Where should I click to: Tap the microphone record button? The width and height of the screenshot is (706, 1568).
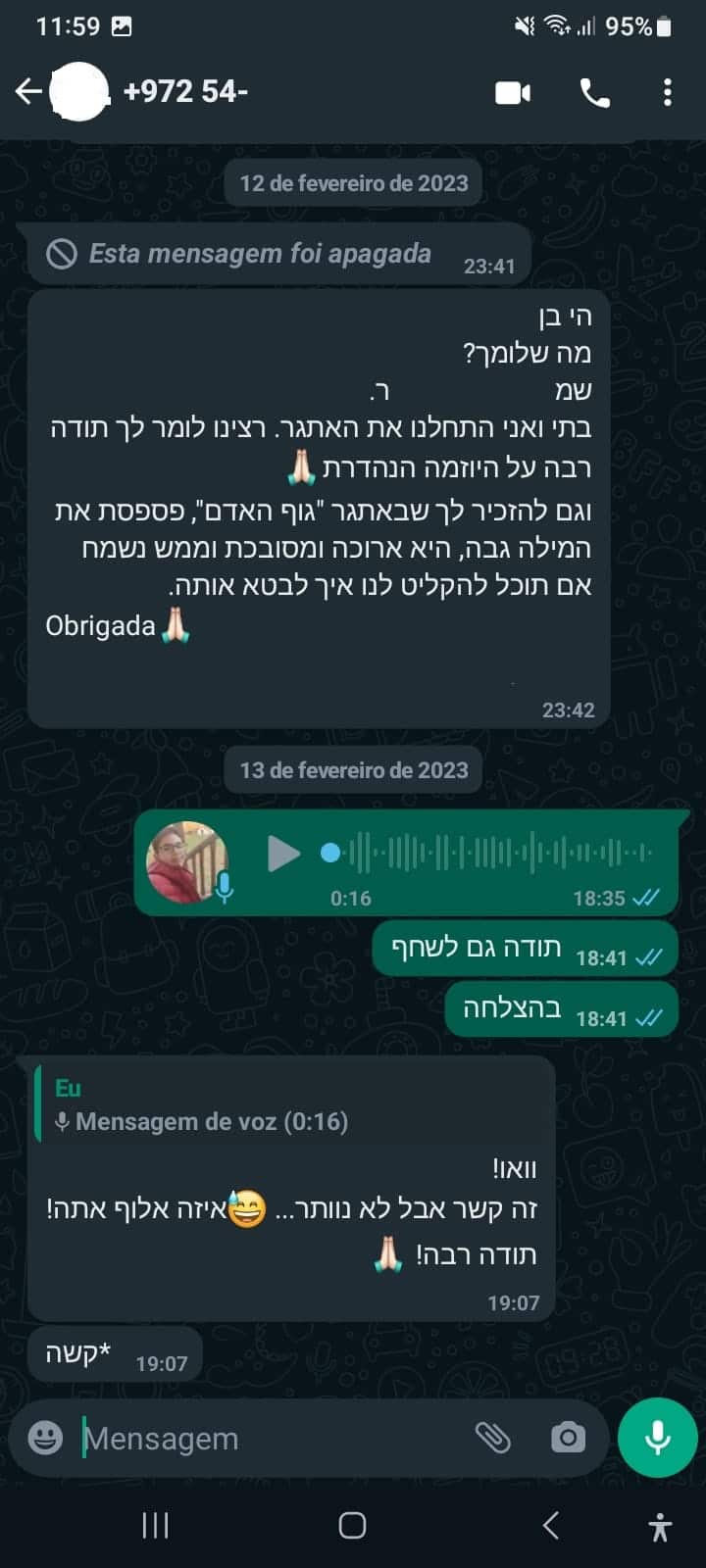pos(658,1438)
